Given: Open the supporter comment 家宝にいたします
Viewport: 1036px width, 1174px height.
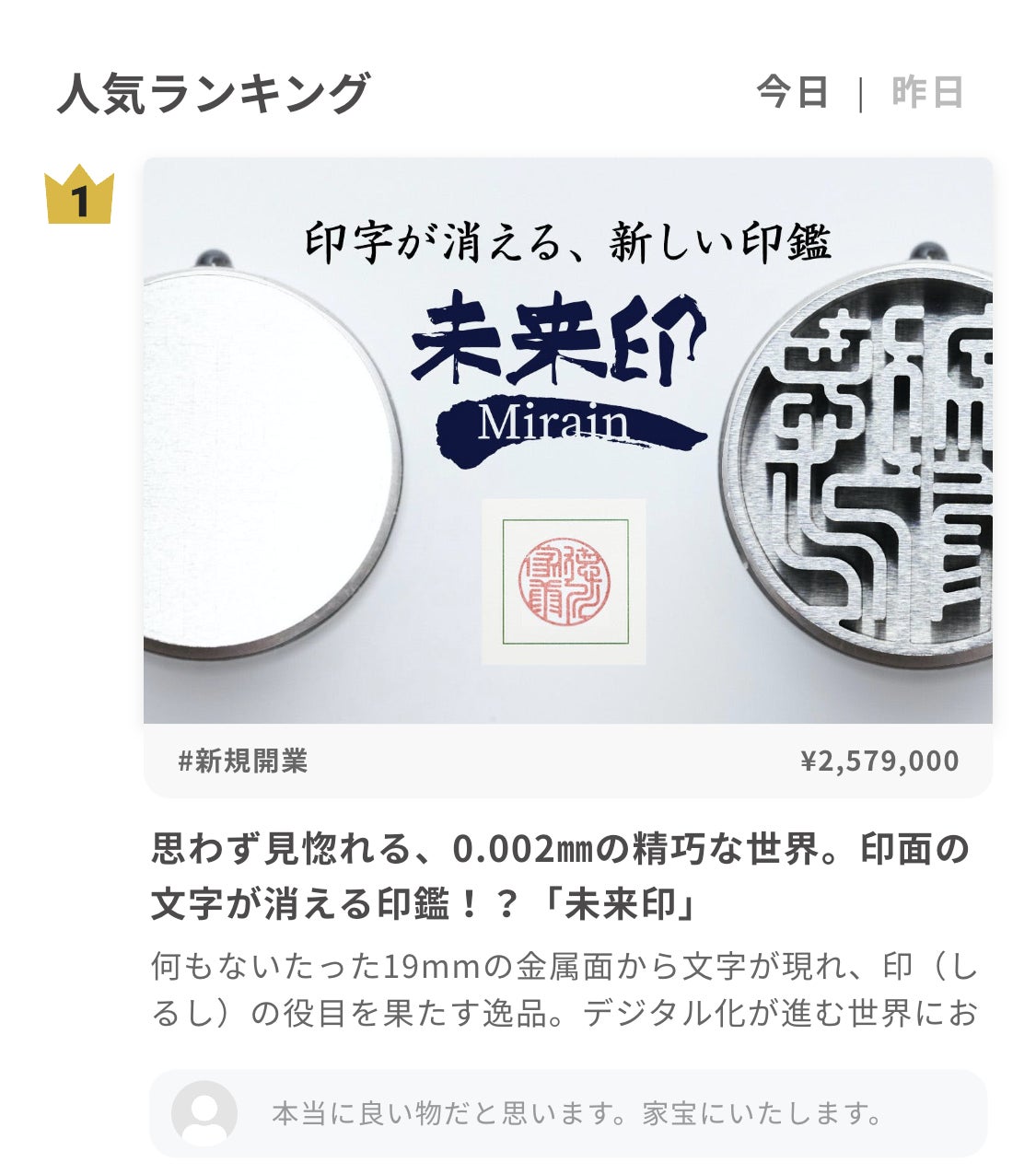Looking at the screenshot, I should click(576, 1113).
